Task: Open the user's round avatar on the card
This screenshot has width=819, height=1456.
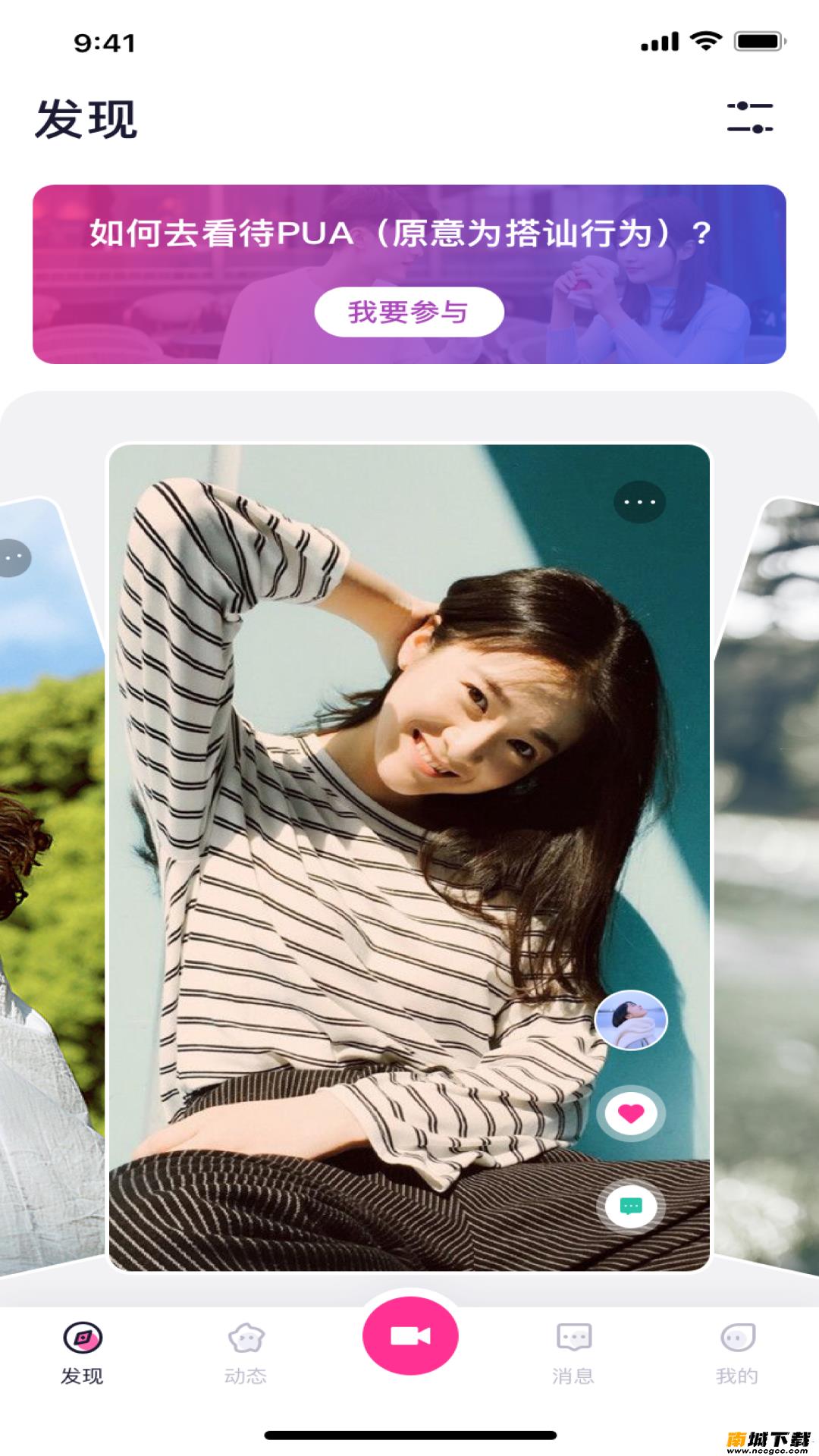Action: click(631, 1020)
